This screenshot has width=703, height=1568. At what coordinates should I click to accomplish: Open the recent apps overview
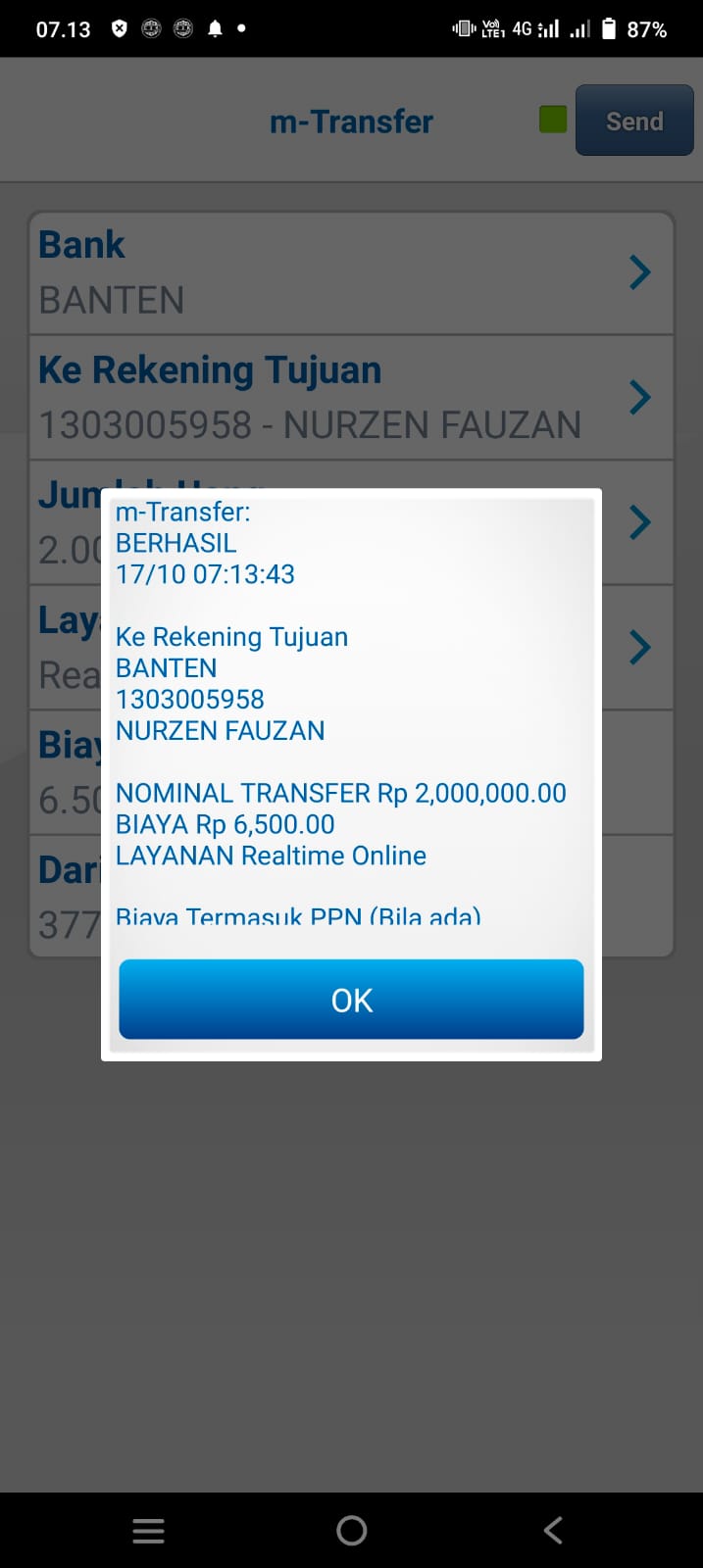148,1530
